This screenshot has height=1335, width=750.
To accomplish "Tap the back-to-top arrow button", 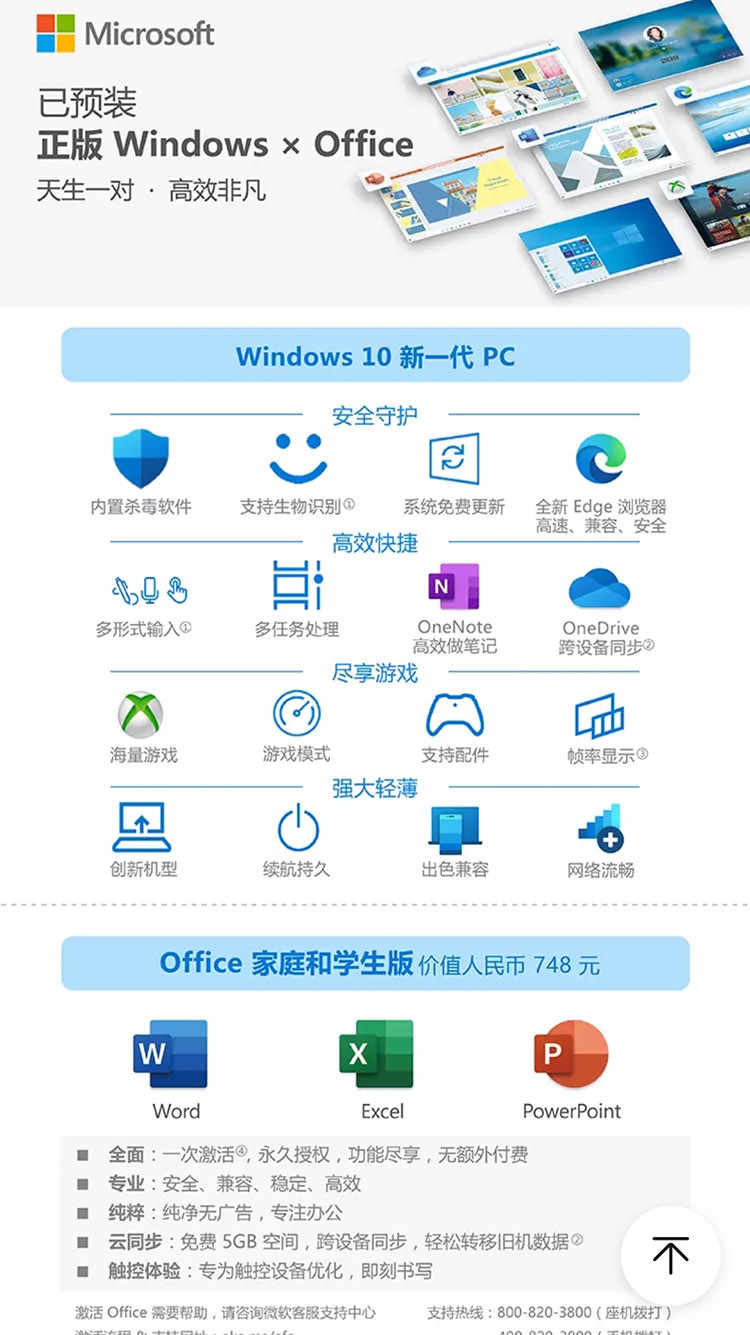I will (x=670, y=1255).
